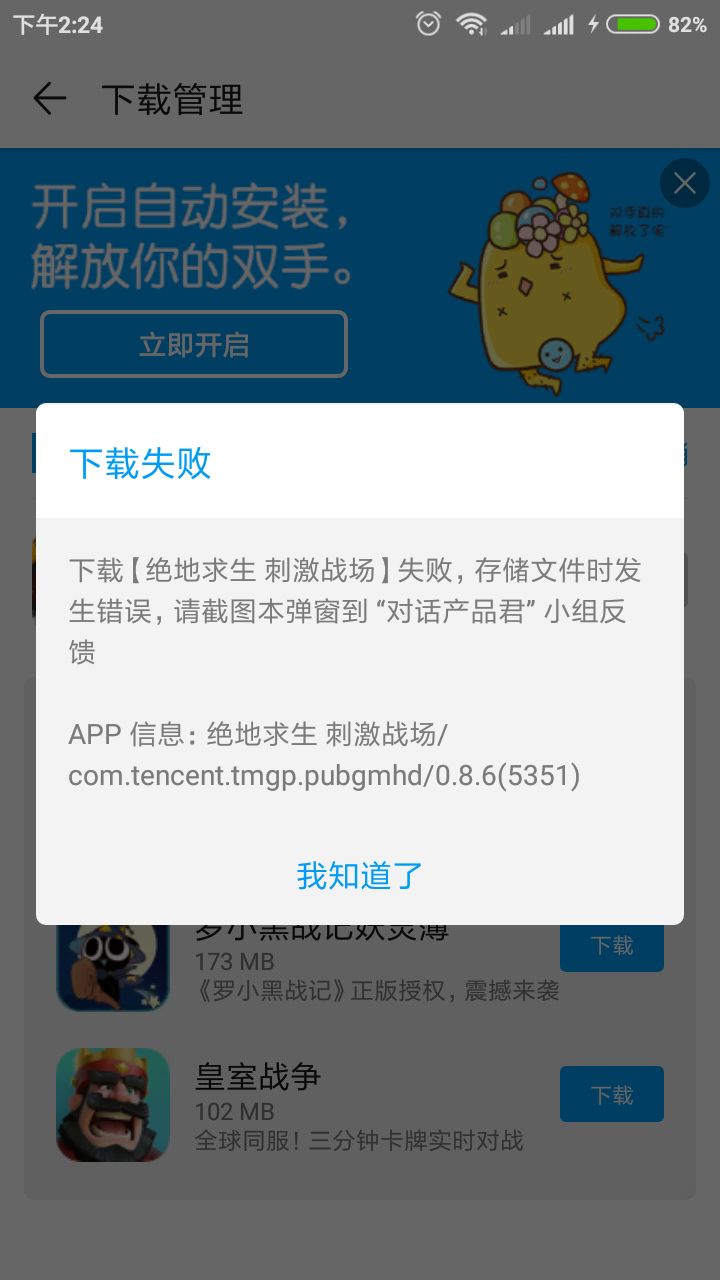720x1280 pixels.
Task: Tap the 立即开启 button
Action: [194, 345]
